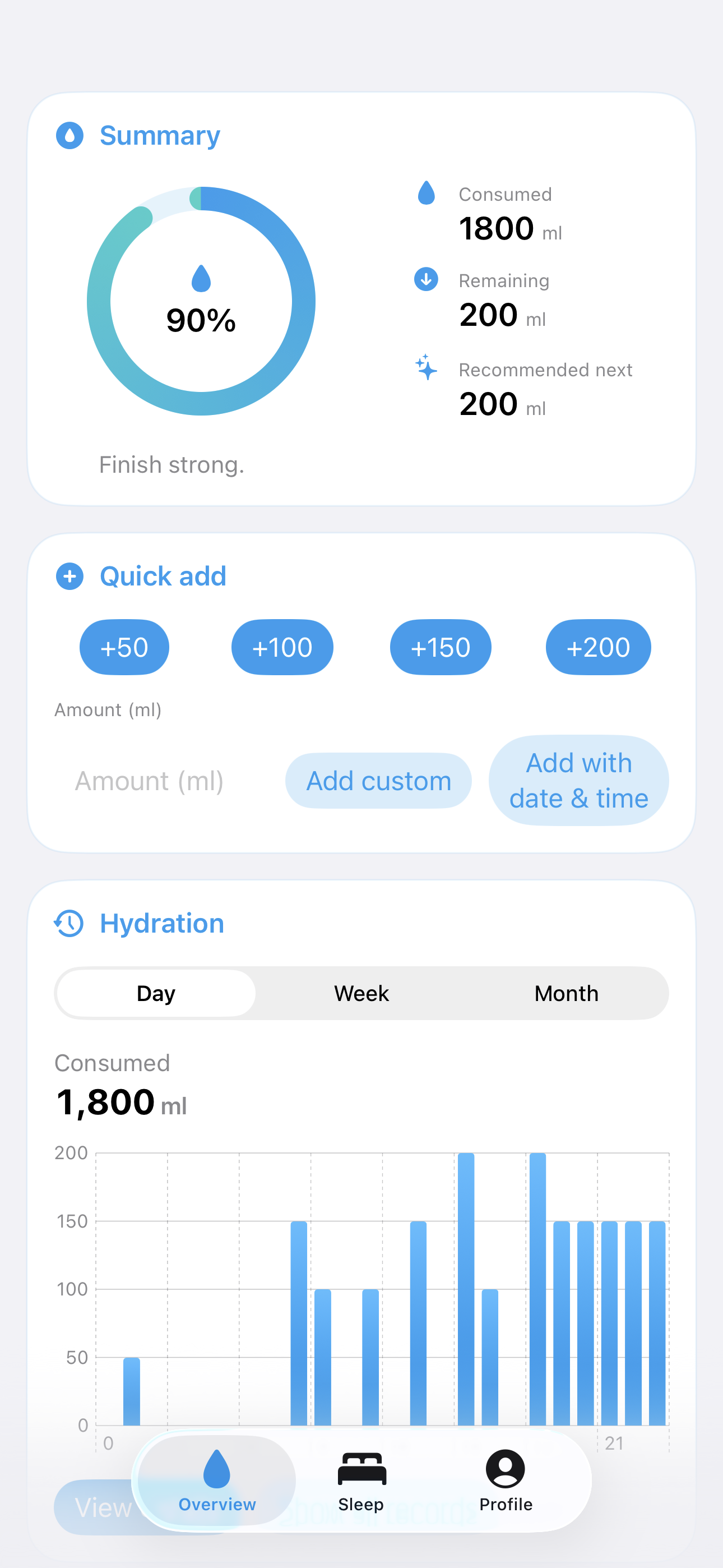Image resolution: width=723 pixels, height=1568 pixels.
Task: Switch hydration chart to Week
Action: pyautogui.click(x=361, y=993)
